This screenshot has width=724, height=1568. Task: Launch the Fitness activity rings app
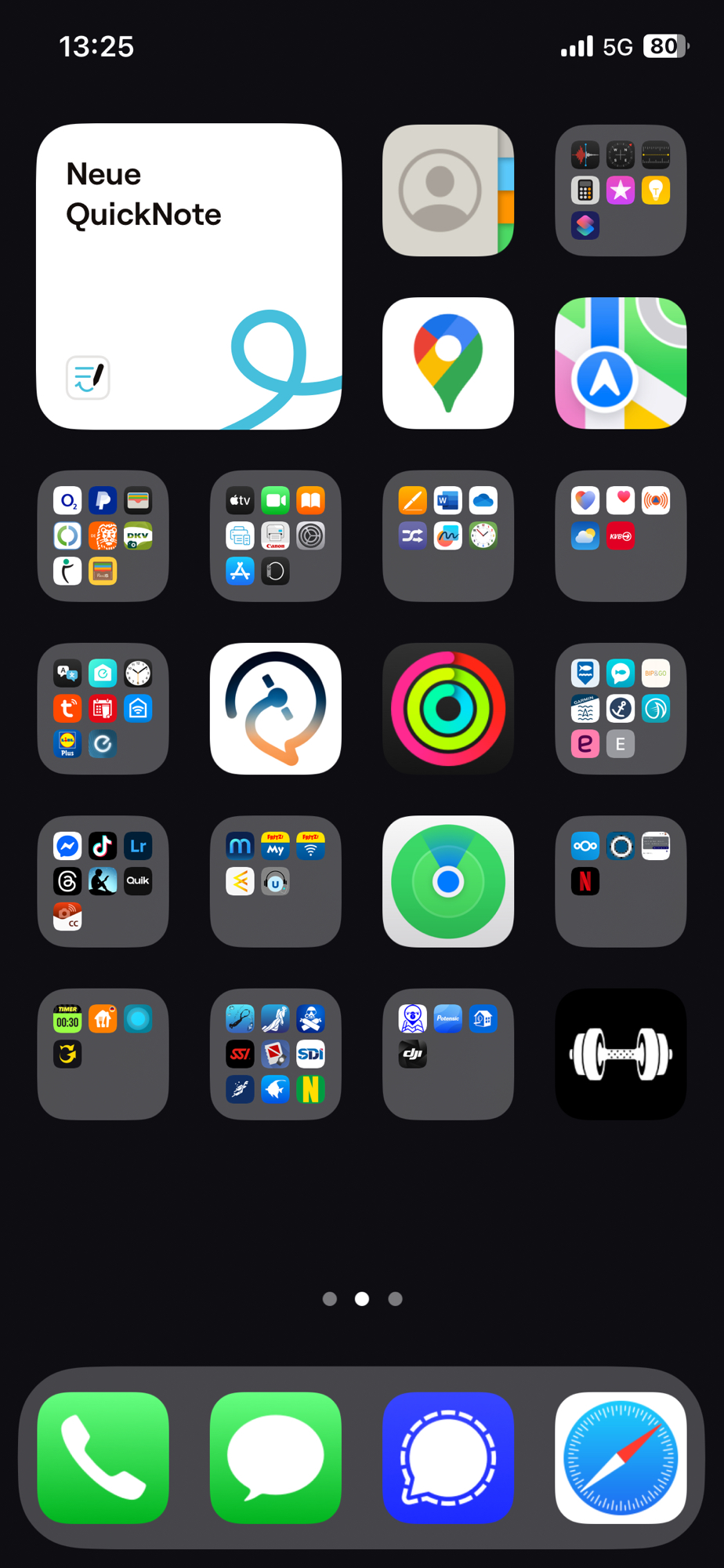click(x=448, y=709)
